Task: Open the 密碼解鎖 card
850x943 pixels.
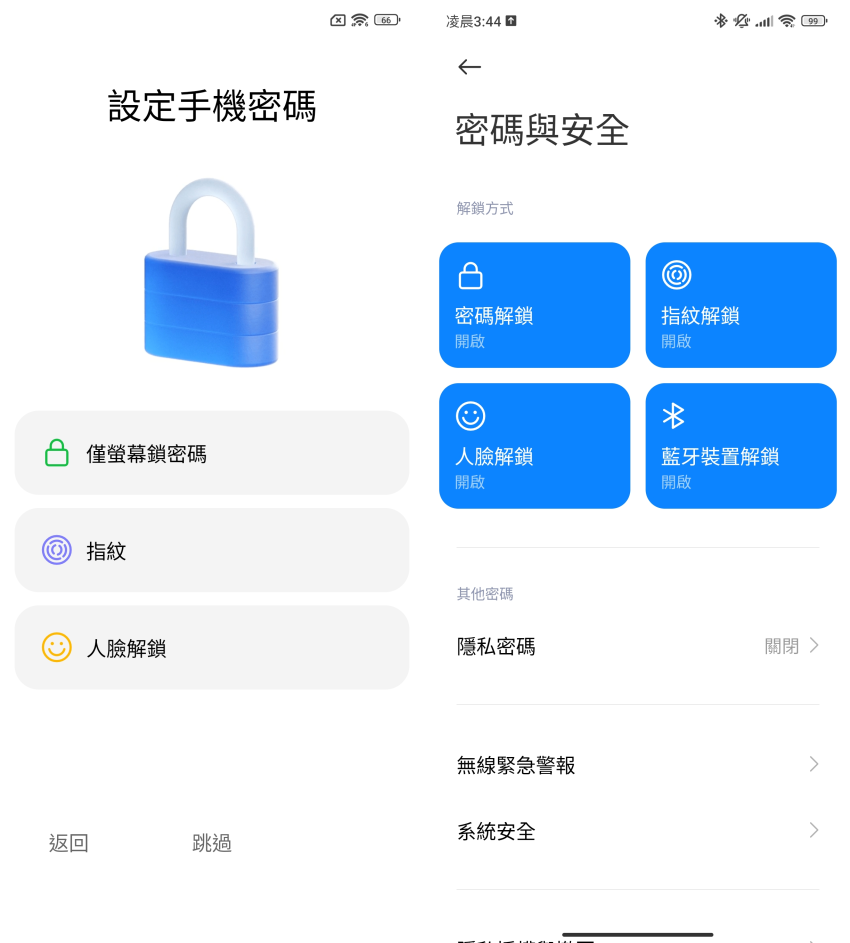Action: pyautogui.click(x=534, y=305)
